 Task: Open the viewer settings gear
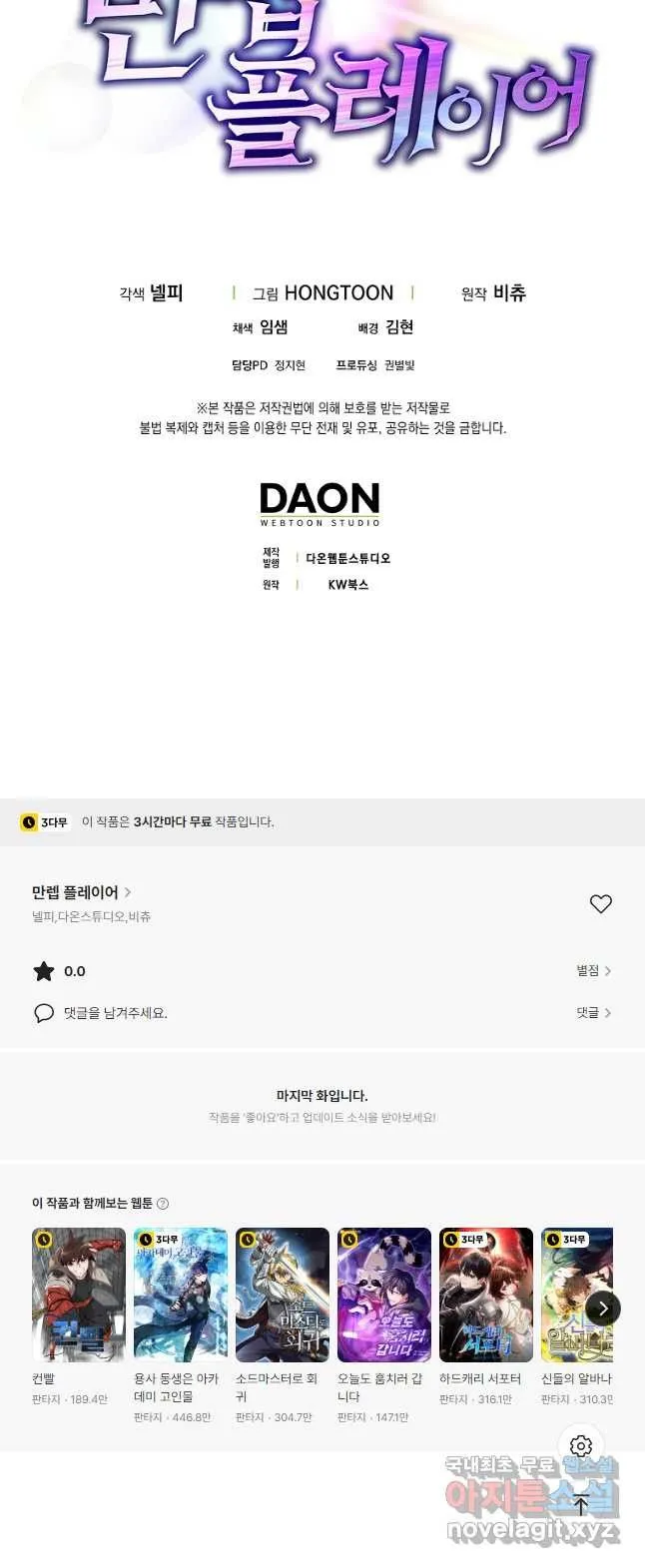click(581, 1445)
